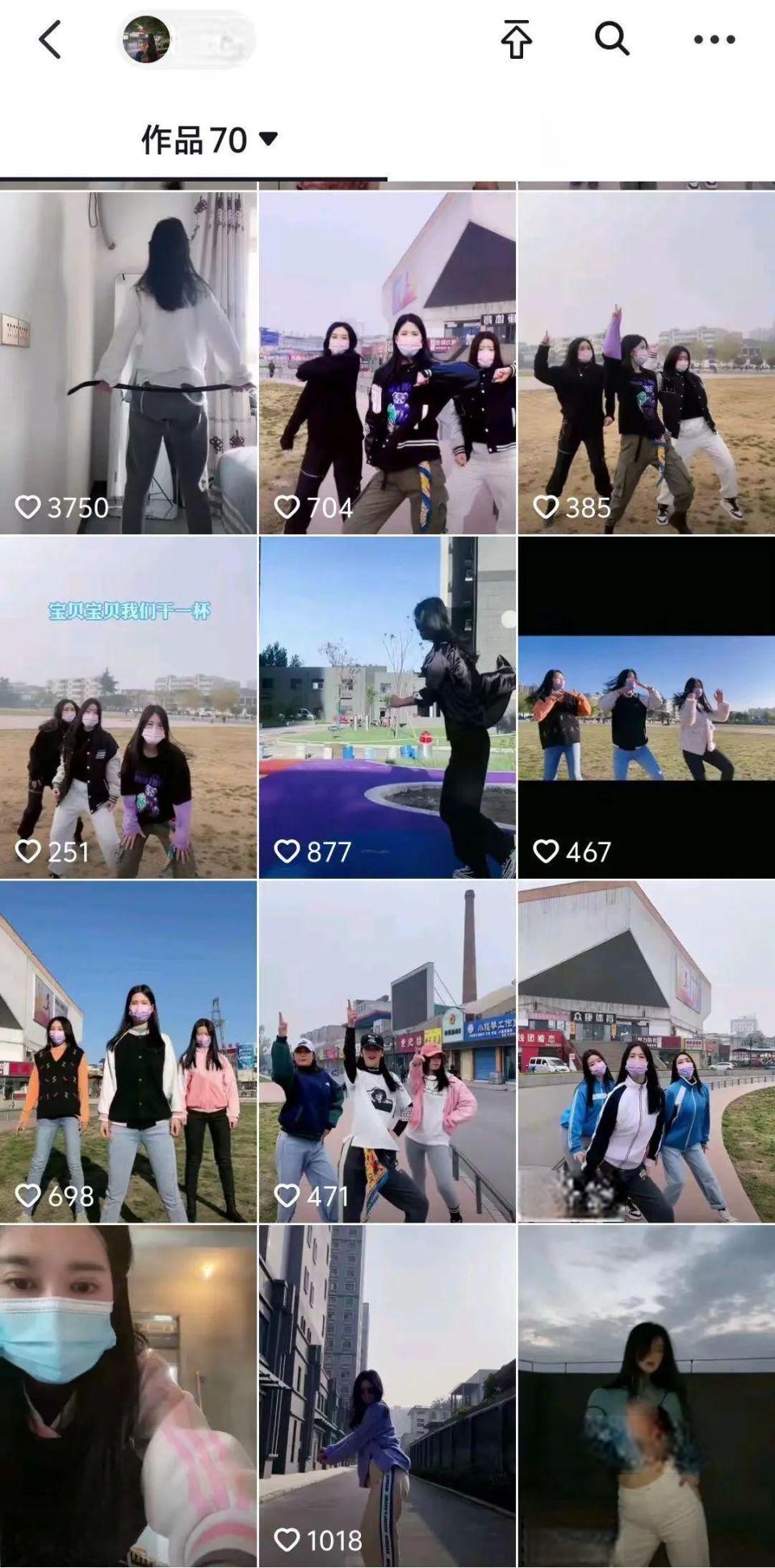Open the video with 704 likes

tap(387, 363)
